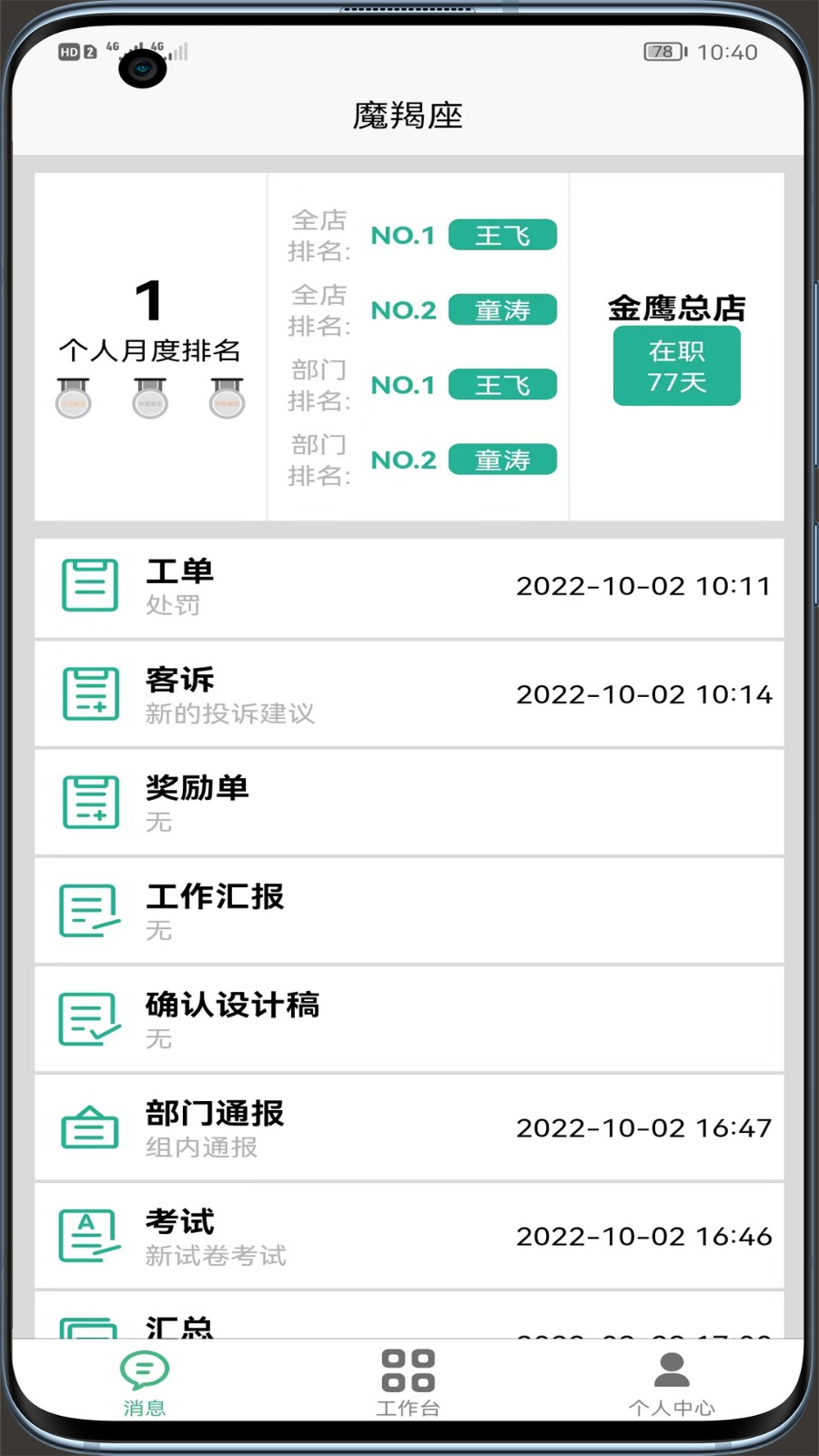819x1456 pixels.
Task: Open the 童涛 NO.2 部门排名 tag
Action: point(502,460)
